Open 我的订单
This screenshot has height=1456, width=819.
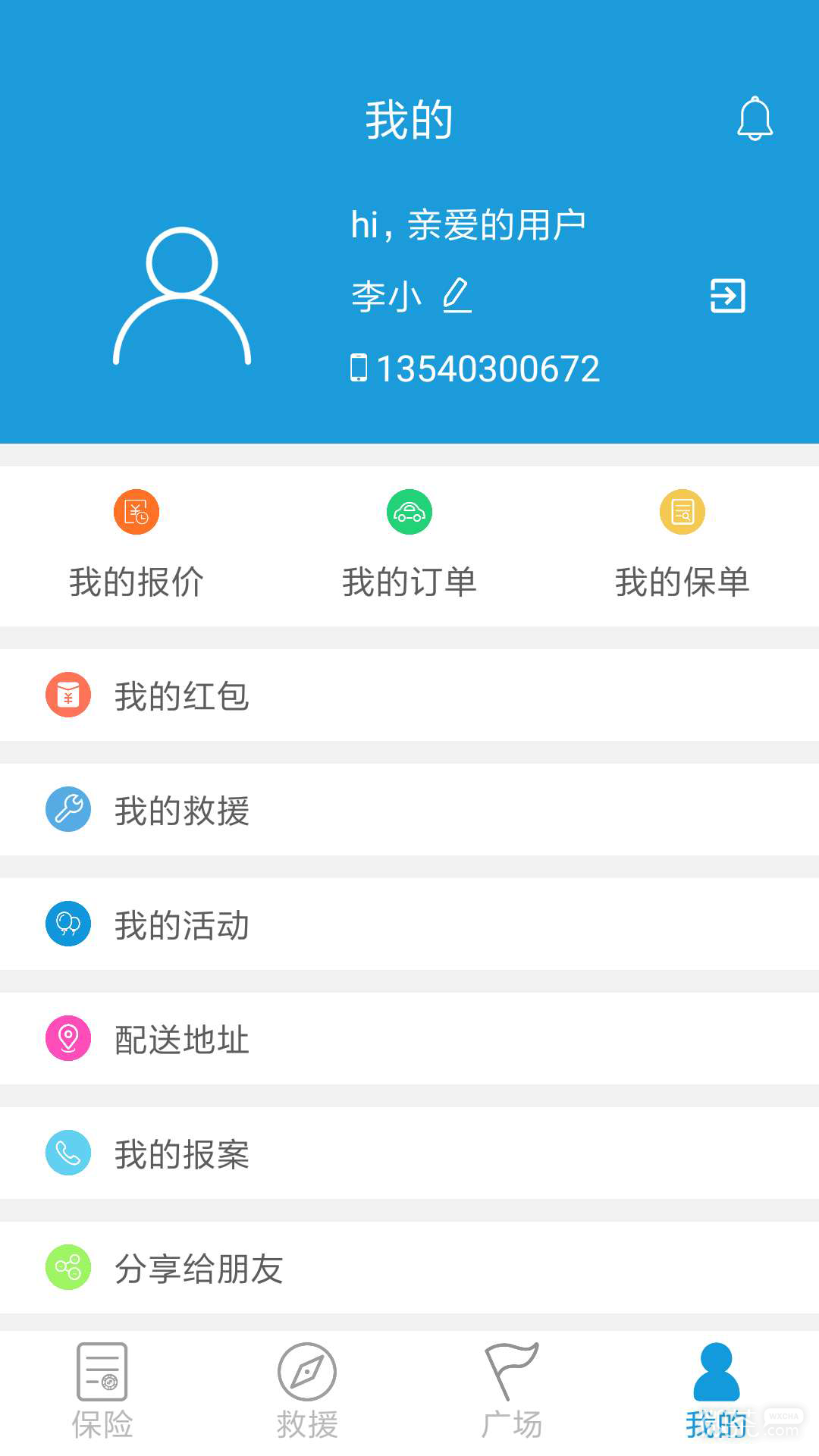pyautogui.click(x=409, y=546)
